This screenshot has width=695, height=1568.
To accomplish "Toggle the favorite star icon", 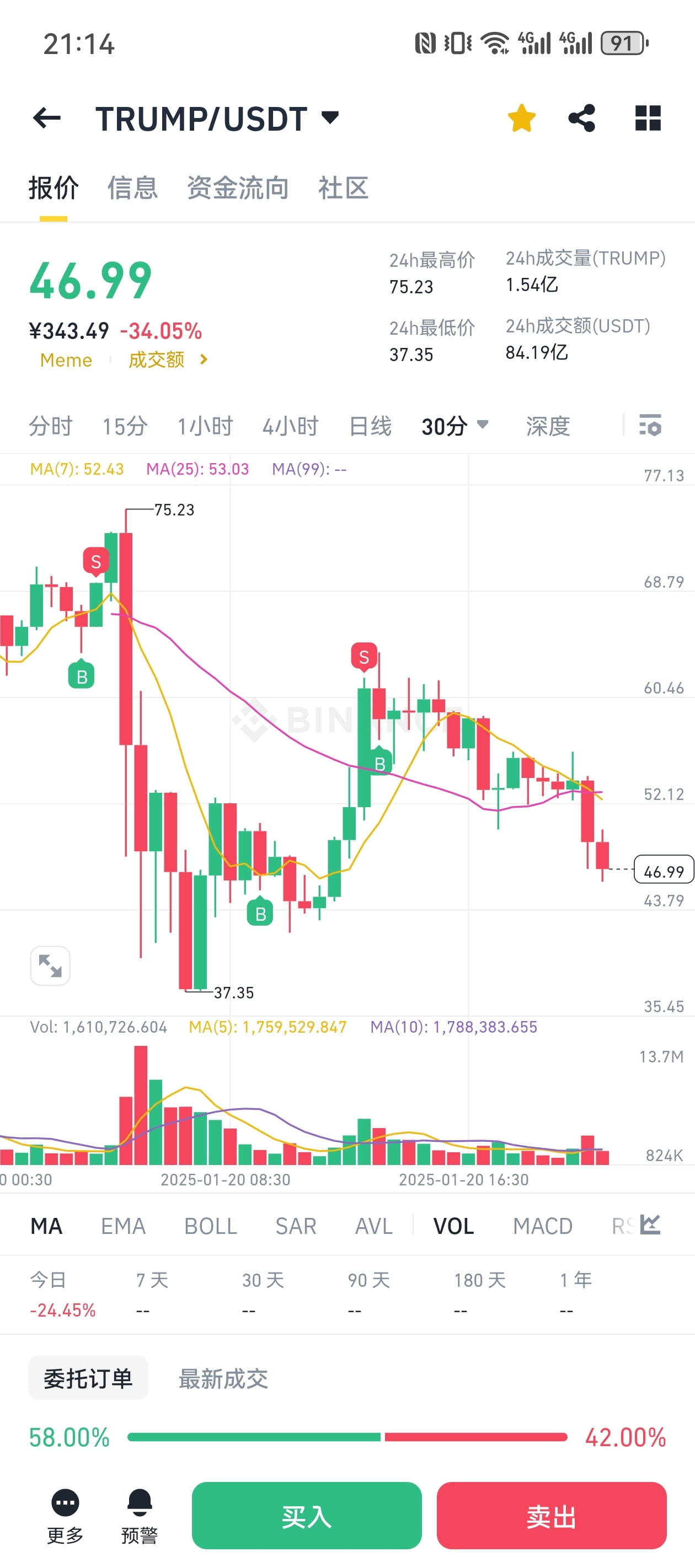I will click(522, 118).
